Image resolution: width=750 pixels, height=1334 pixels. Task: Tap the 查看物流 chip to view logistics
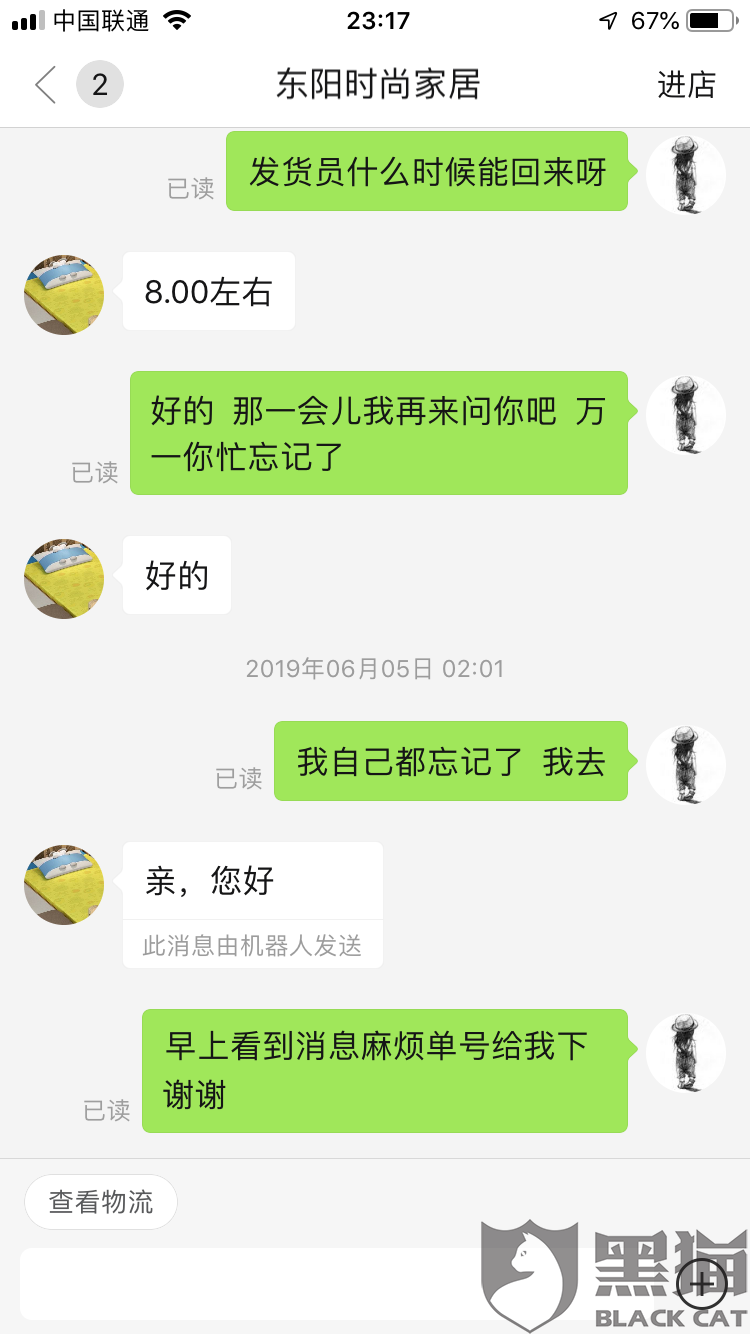(x=101, y=1201)
